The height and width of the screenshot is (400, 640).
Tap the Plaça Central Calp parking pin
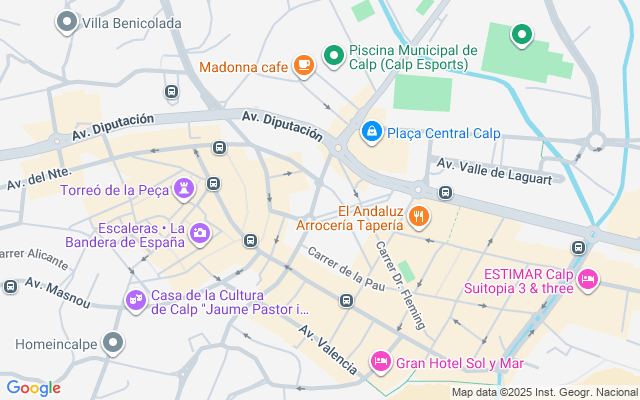(371, 131)
